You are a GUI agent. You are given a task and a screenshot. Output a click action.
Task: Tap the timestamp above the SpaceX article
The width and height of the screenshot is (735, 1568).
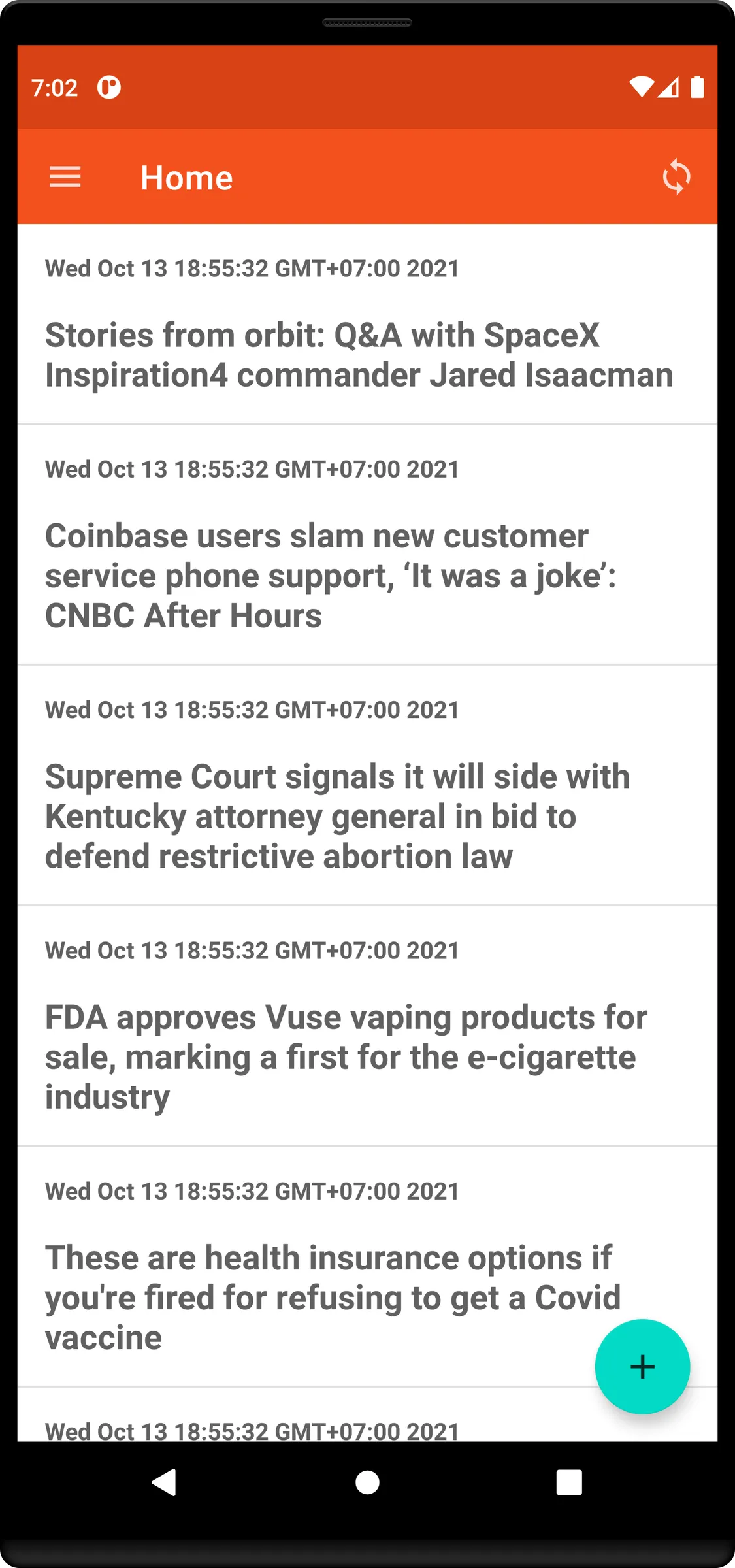[x=252, y=268]
